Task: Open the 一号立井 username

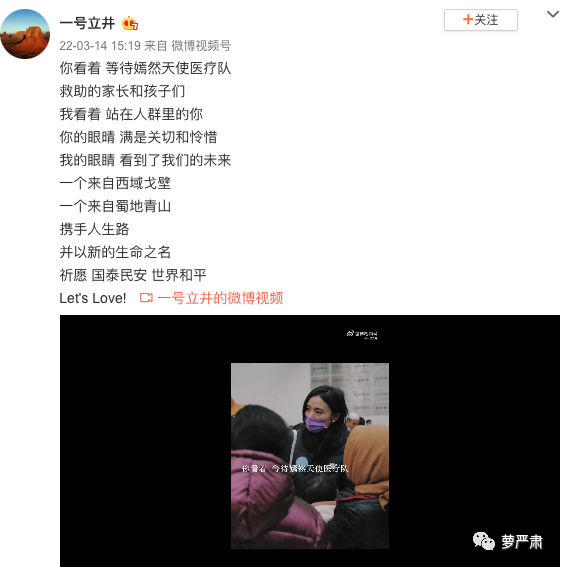Action: click(x=87, y=23)
